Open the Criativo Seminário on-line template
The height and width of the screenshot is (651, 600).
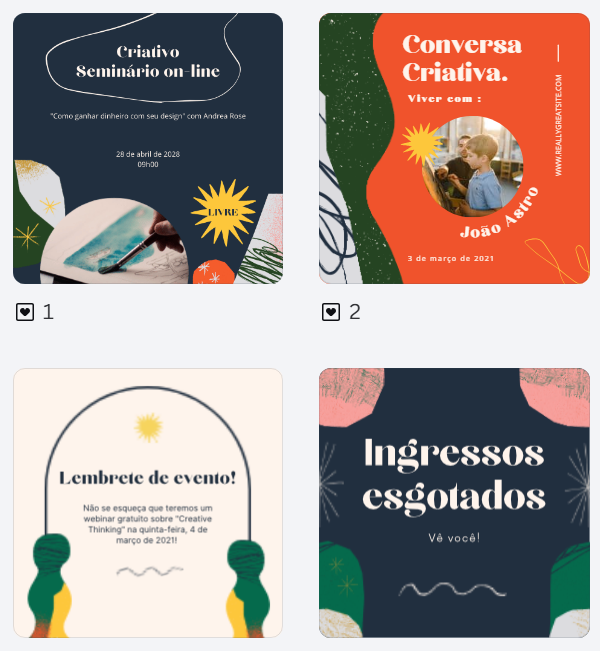point(148,148)
